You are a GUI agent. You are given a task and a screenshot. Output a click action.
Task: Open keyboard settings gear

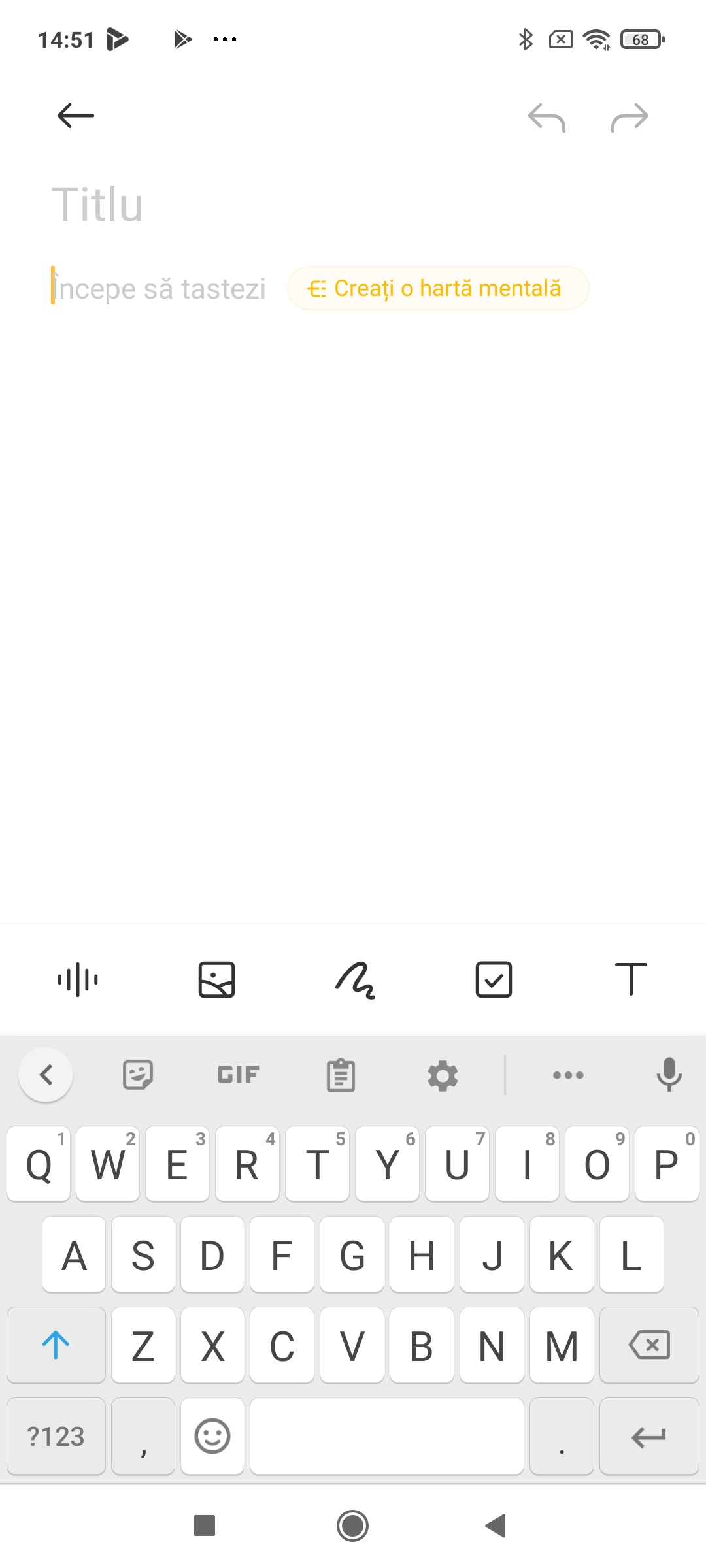(x=443, y=1075)
